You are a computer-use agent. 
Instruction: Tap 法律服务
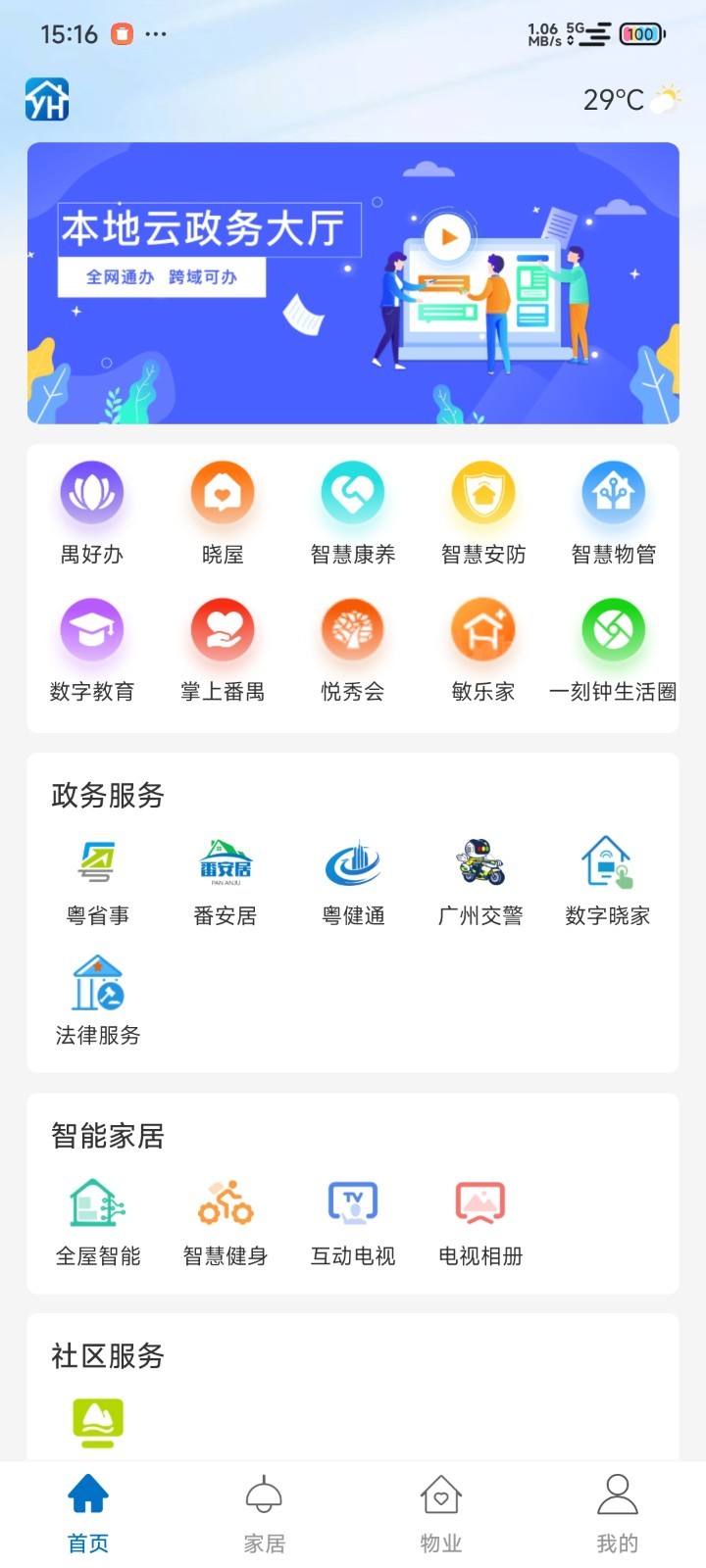pos(98,1000)
